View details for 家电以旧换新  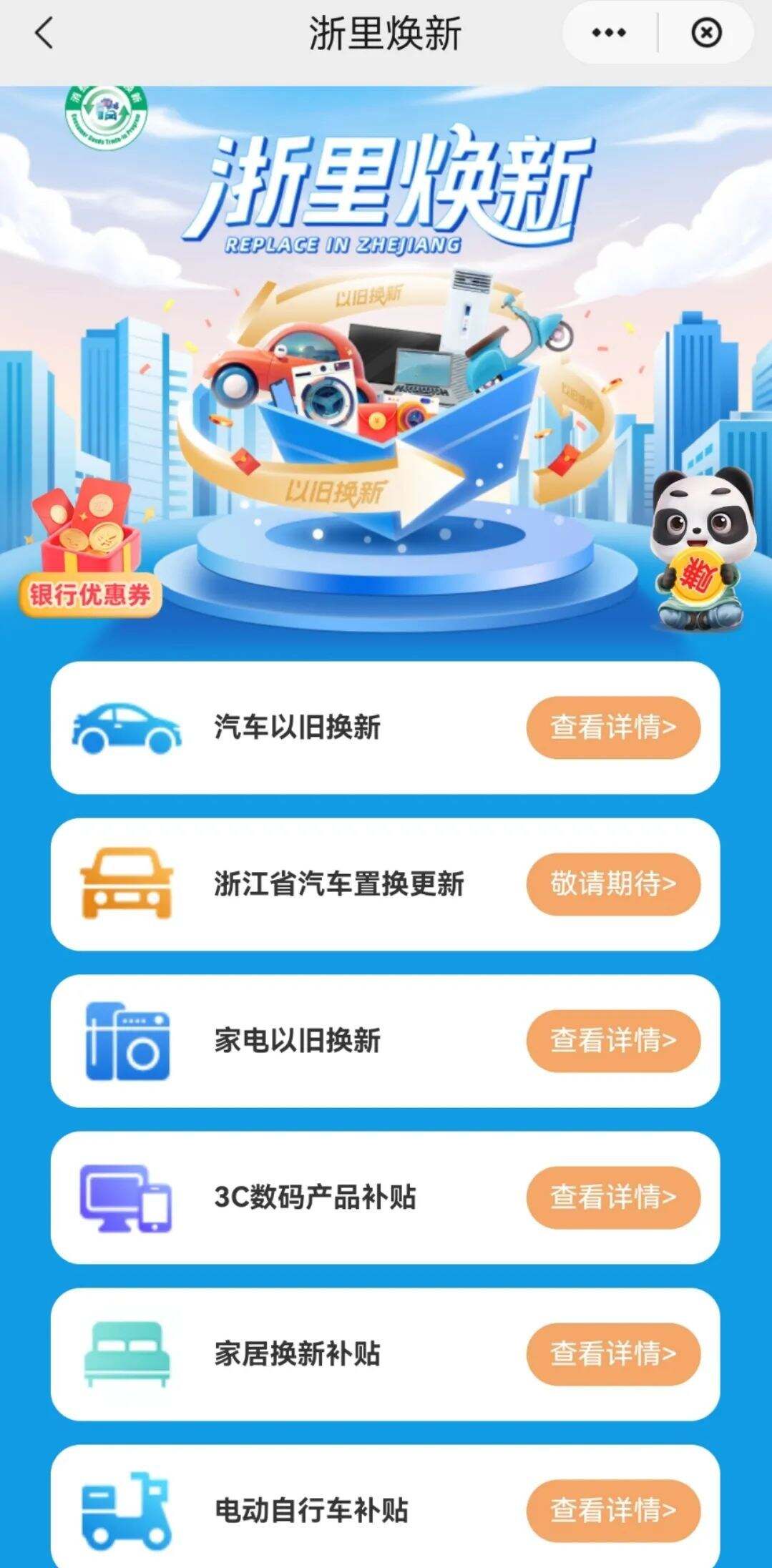click(613, 1040)
